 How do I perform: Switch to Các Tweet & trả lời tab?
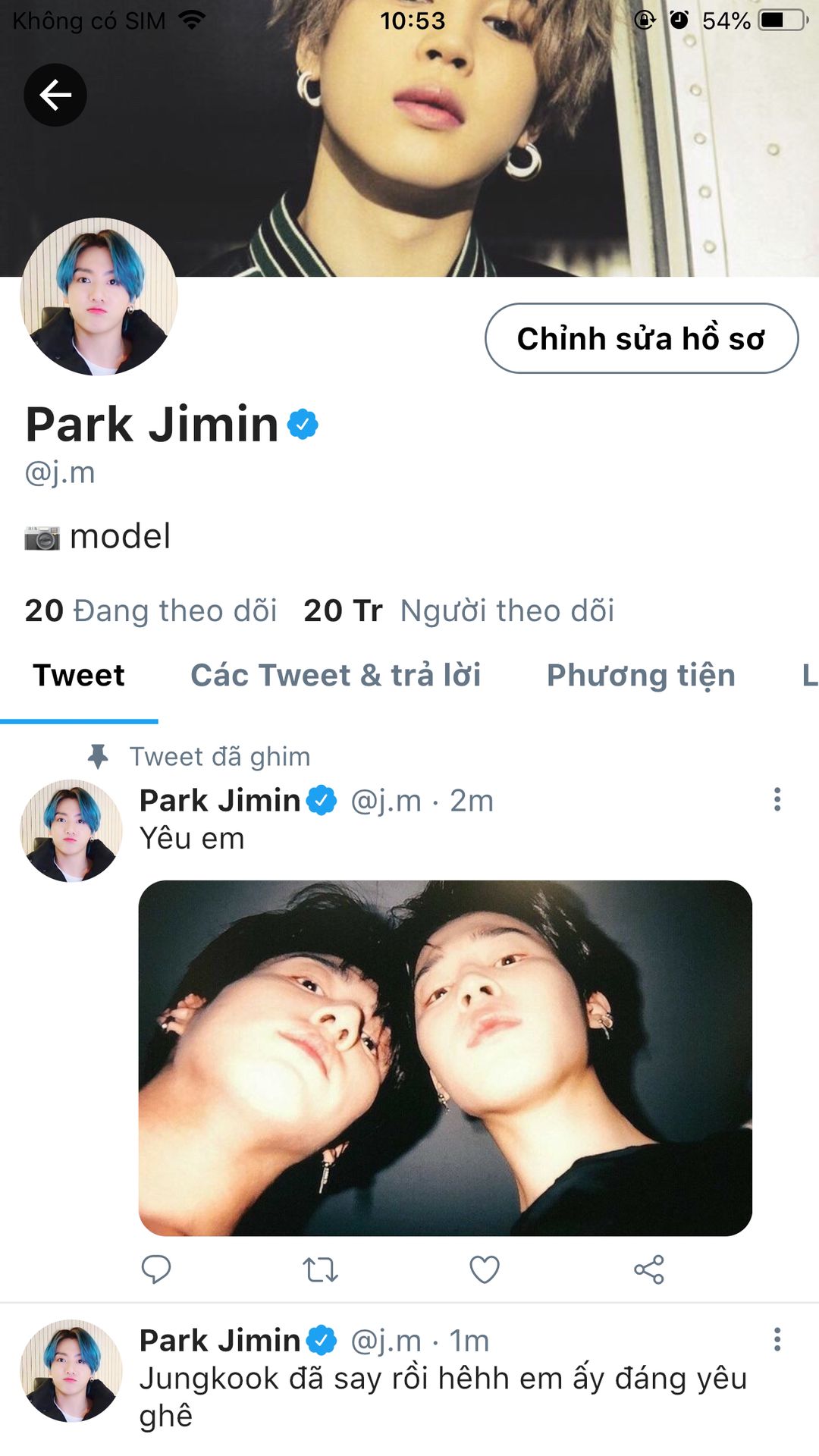[x=335, y=675]
